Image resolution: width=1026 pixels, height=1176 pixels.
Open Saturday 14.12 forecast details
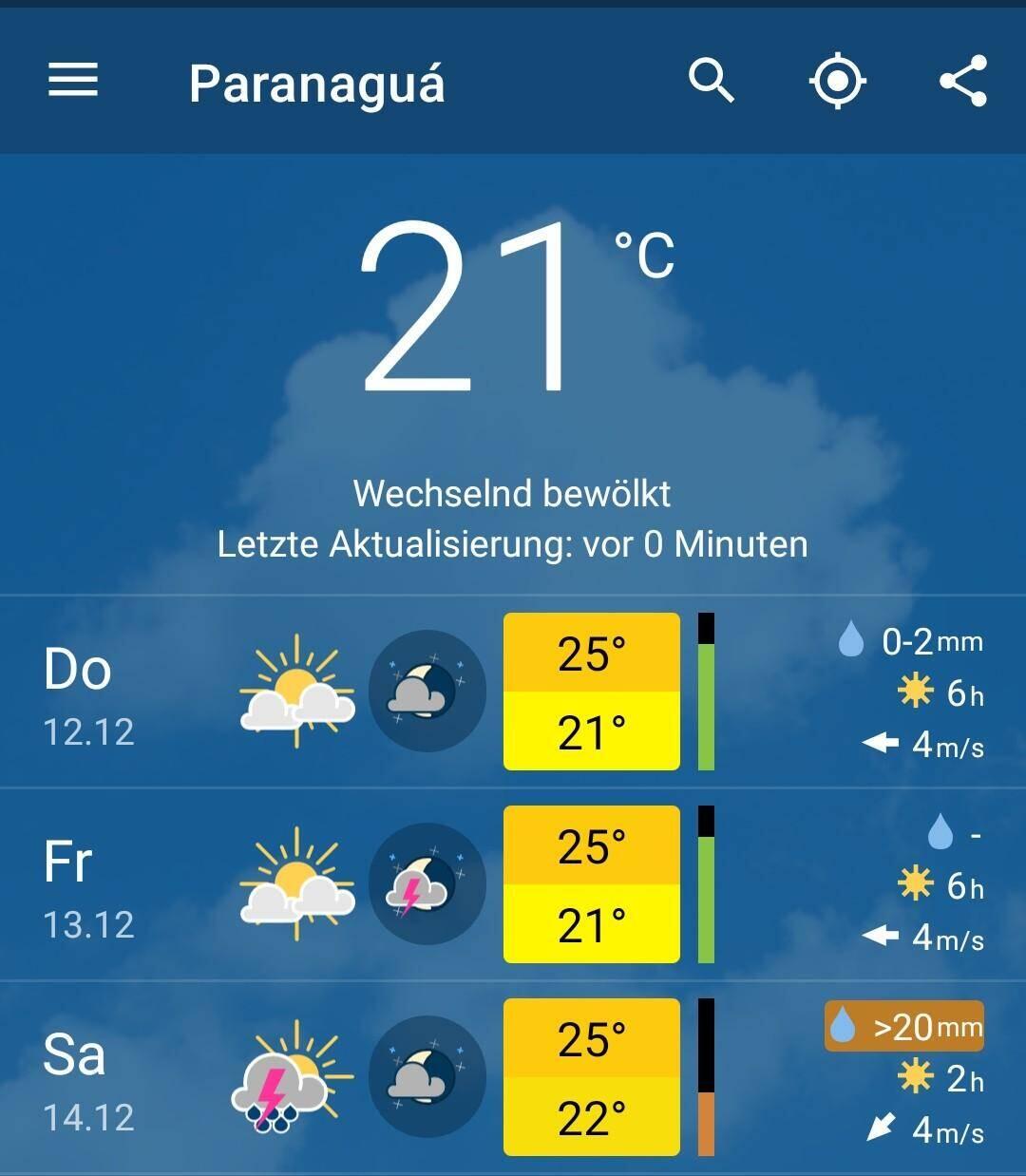click(513, 1077)
